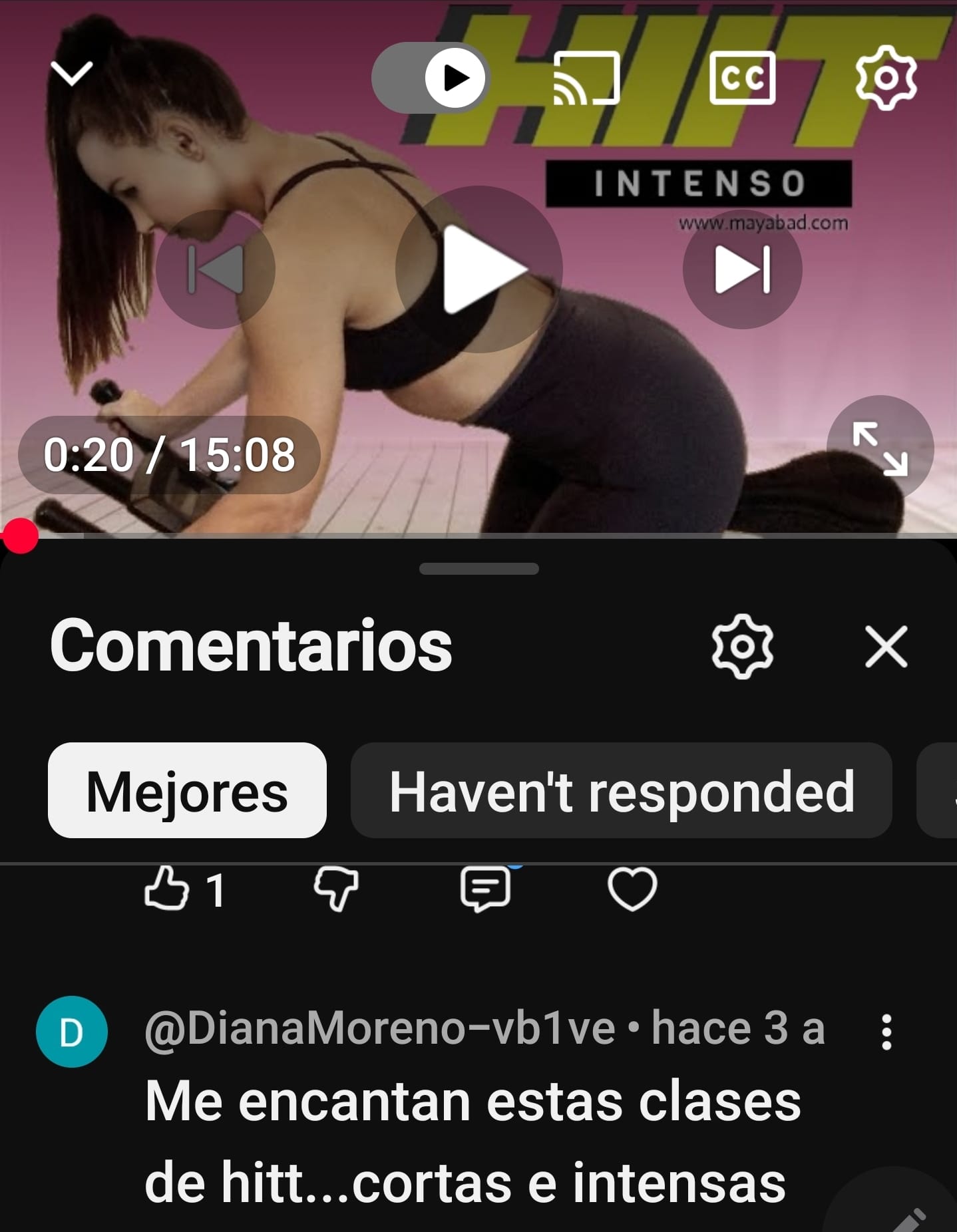Enter fullscreen mode
The image size is (957, 1232).
coord(880,450)
